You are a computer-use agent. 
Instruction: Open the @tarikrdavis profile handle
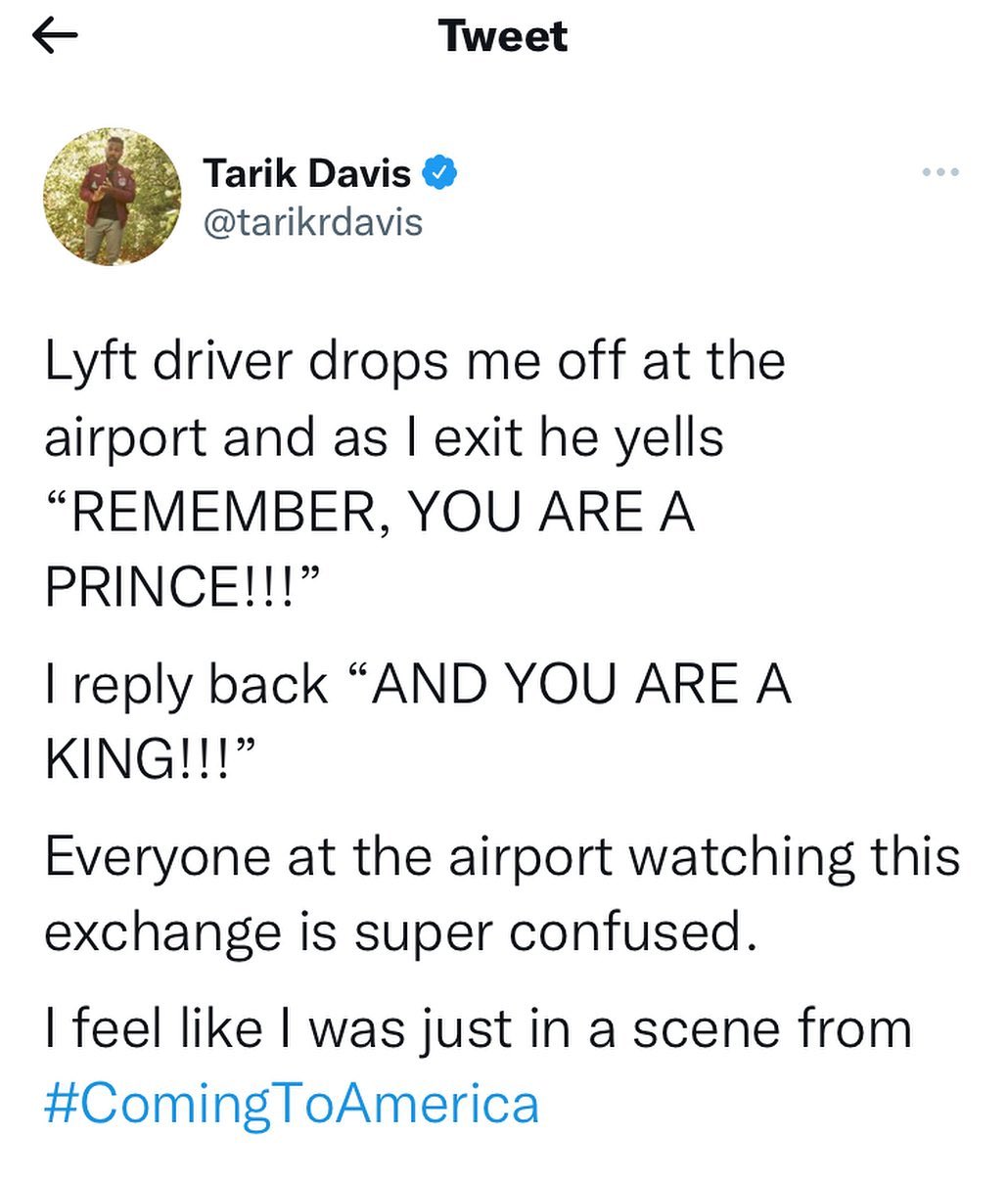tap(313, 222)
